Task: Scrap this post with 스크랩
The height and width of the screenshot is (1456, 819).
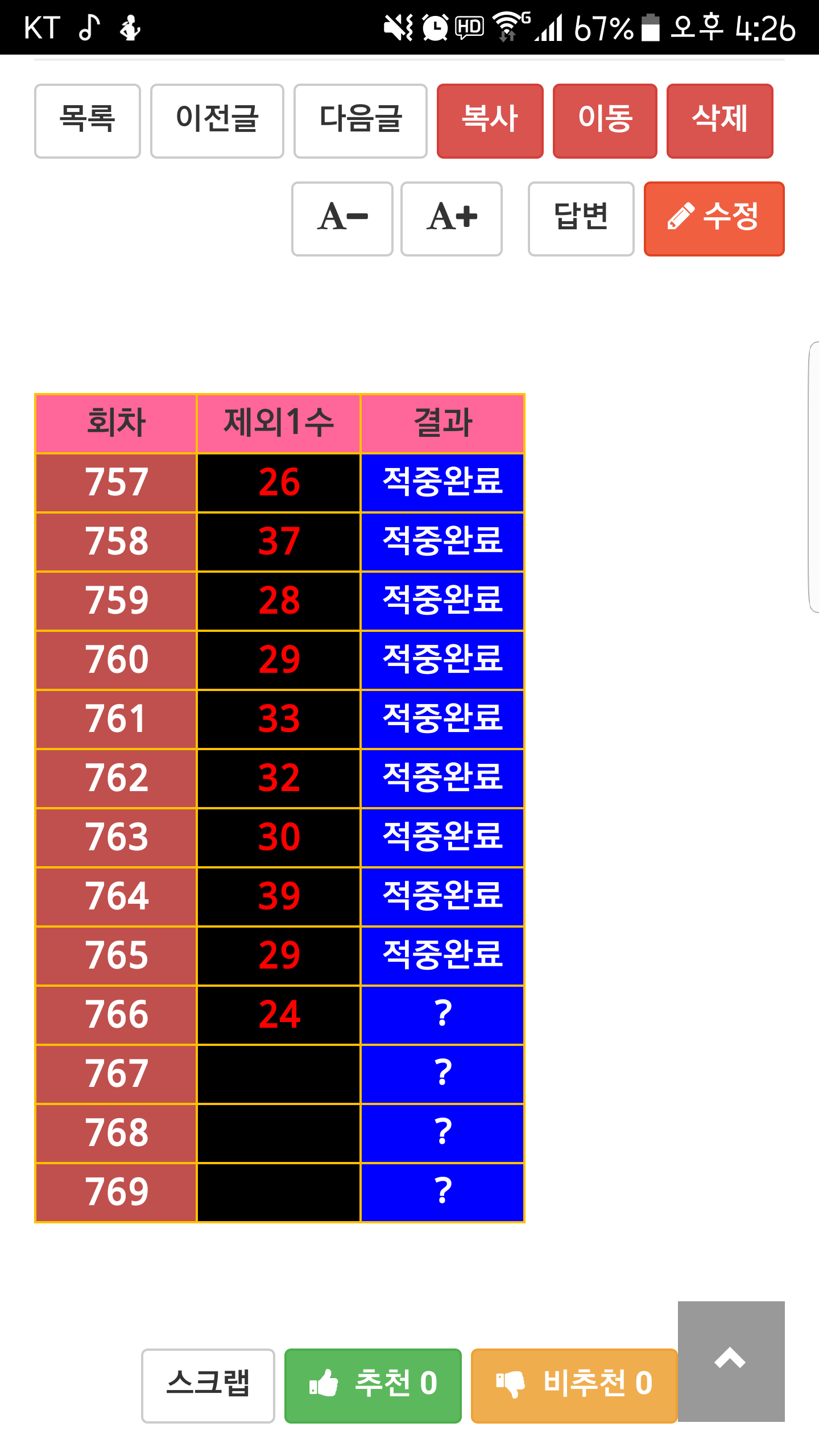Action: pos(208,1385)
